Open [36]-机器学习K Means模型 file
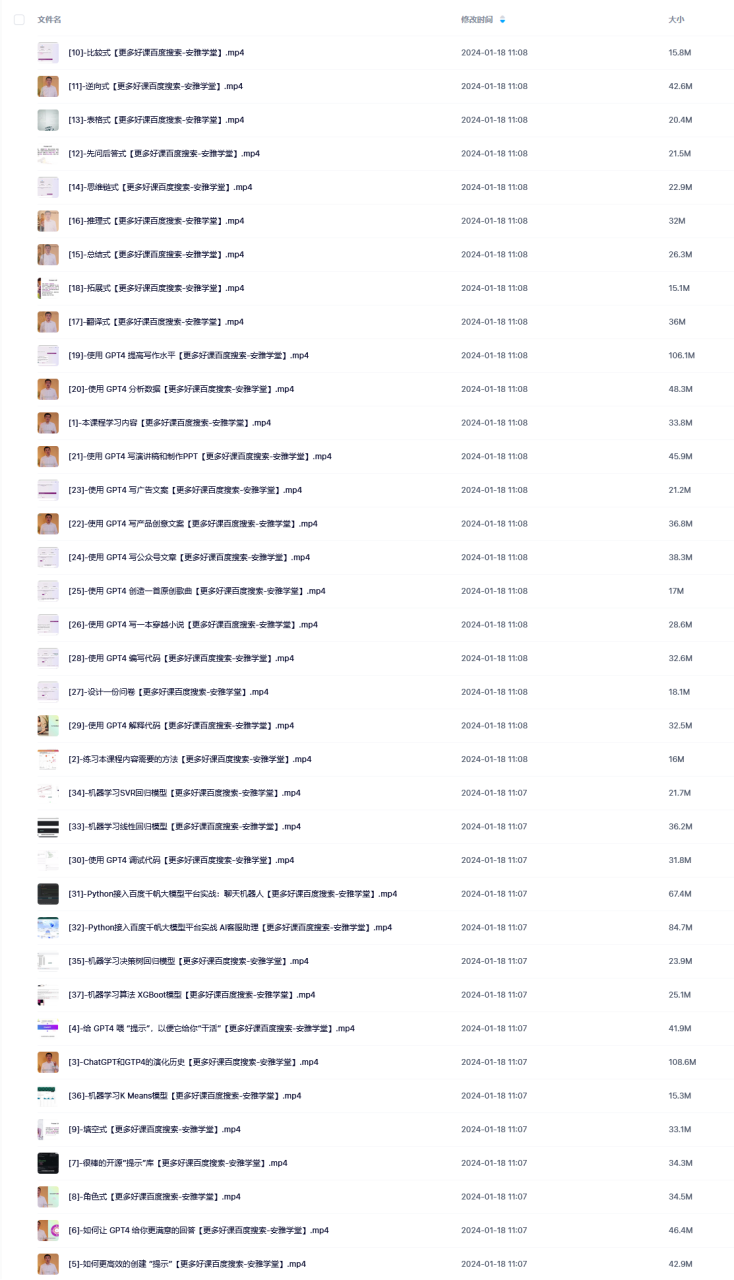The width and height of the screenshot is (734, 1280). click(x=184, y=1096)
